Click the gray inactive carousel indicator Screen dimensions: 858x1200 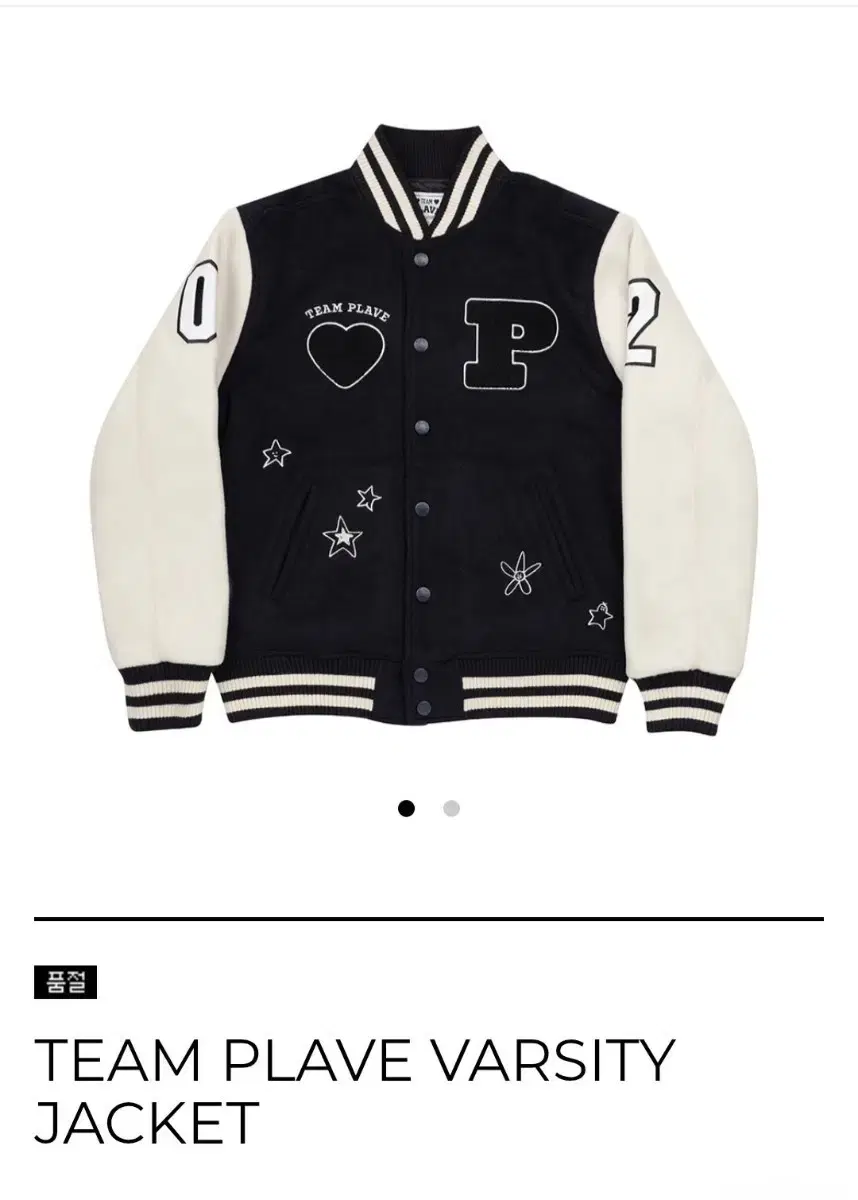[x=452, y=806]
